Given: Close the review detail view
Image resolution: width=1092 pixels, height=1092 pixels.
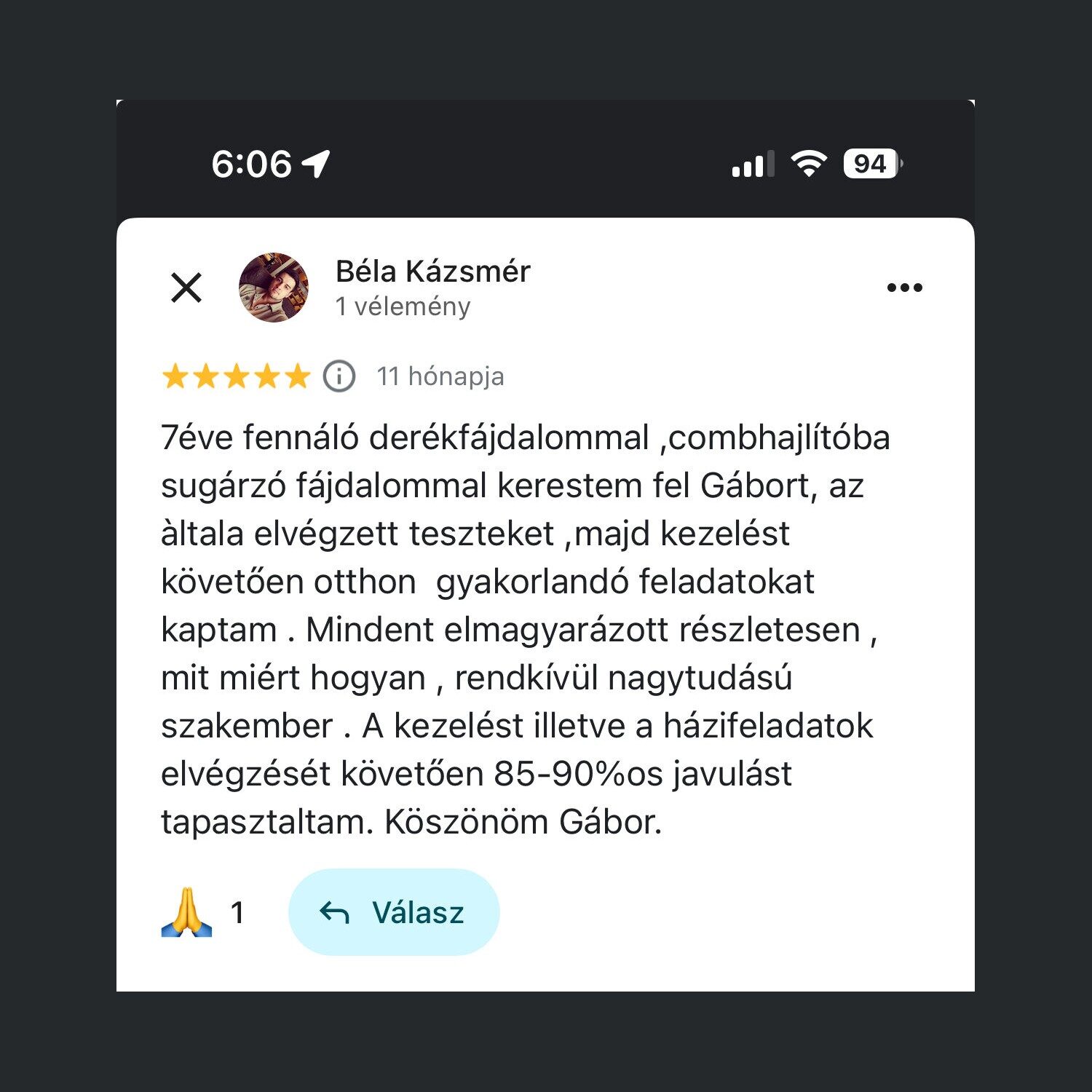Looking at the screenshot, I should tap(186, 288).
